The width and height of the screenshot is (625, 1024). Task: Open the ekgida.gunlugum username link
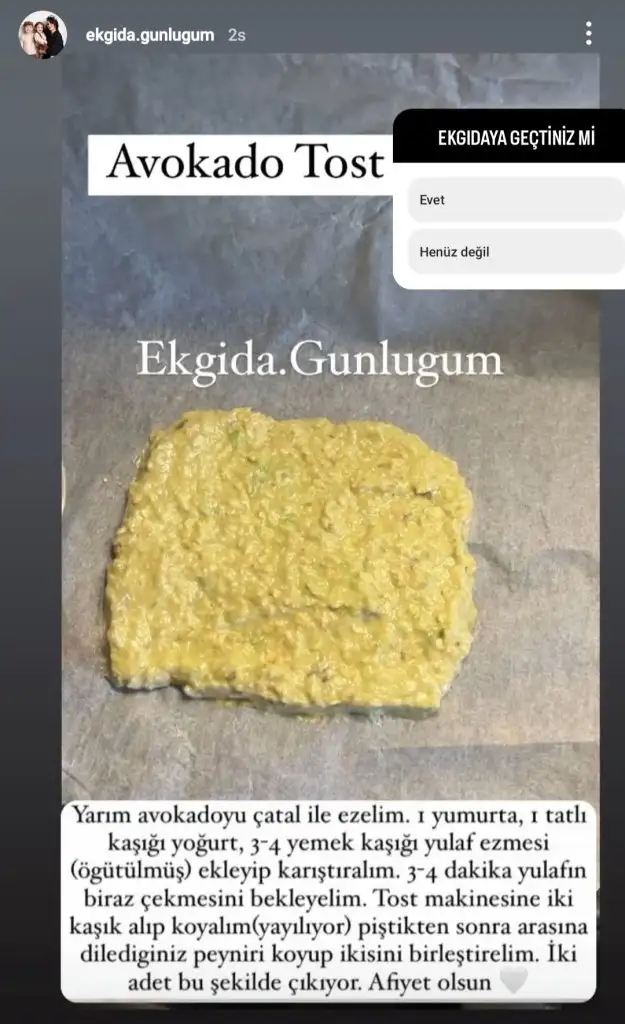pyautogui.click(x=150, y=35)
